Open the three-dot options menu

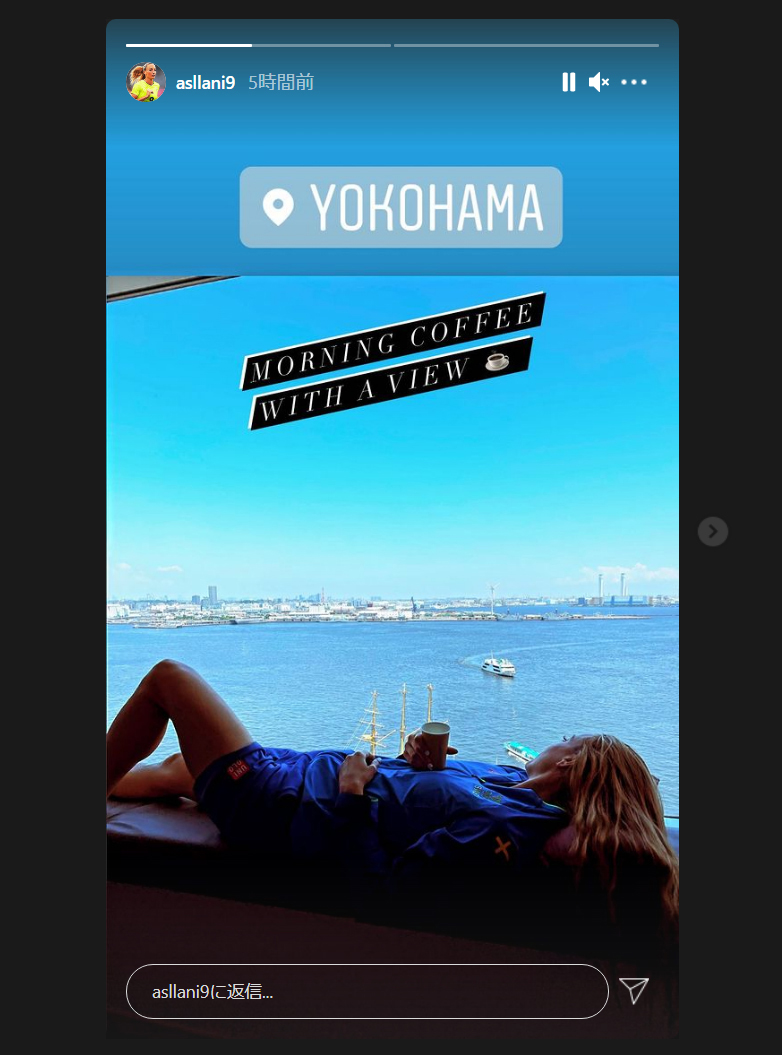click(634, 82)
